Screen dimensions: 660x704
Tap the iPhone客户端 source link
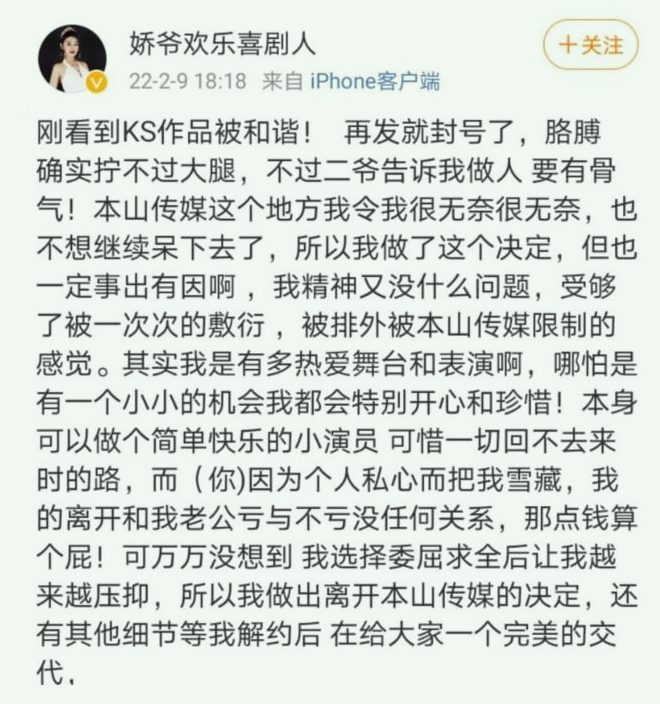click(374, 82)
